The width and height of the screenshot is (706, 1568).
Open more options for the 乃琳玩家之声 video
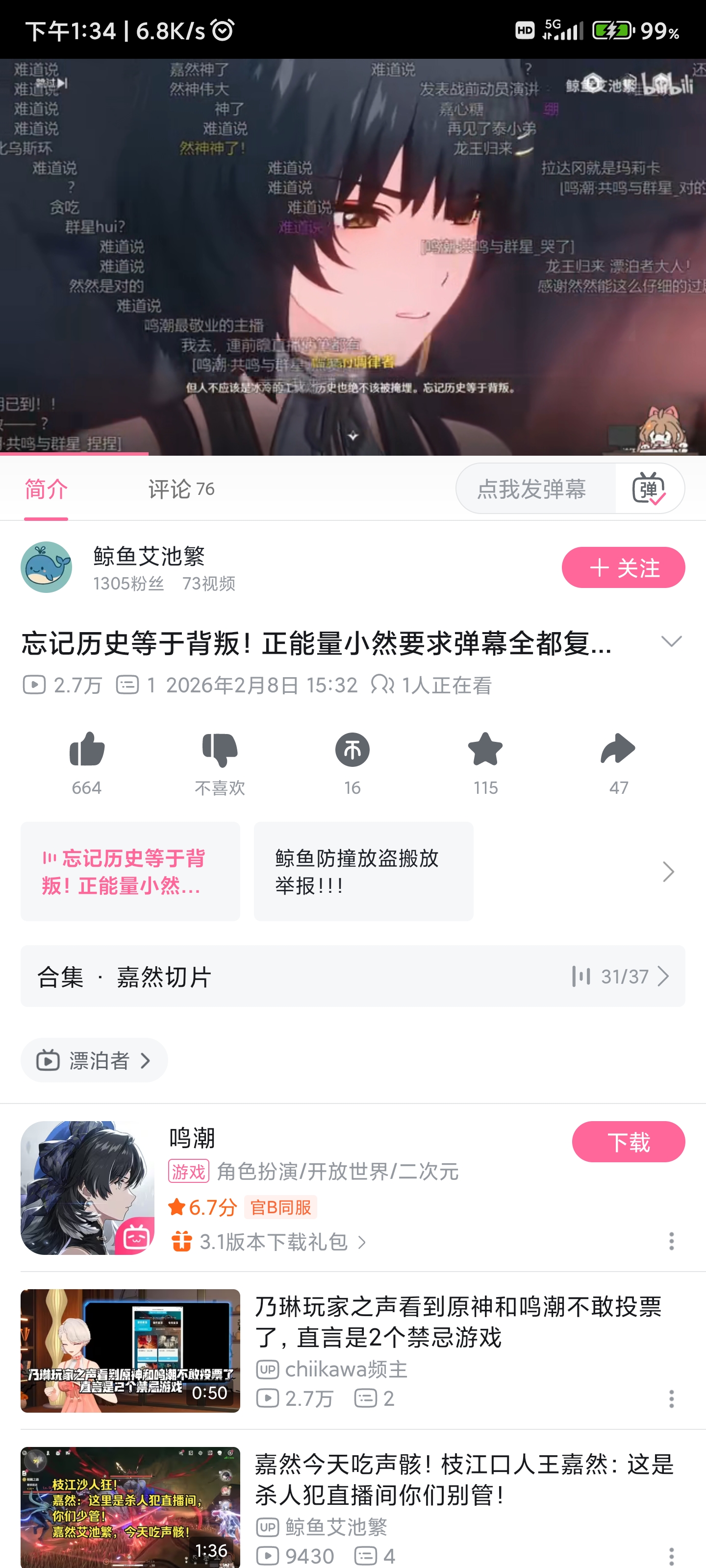[671, 1398]
